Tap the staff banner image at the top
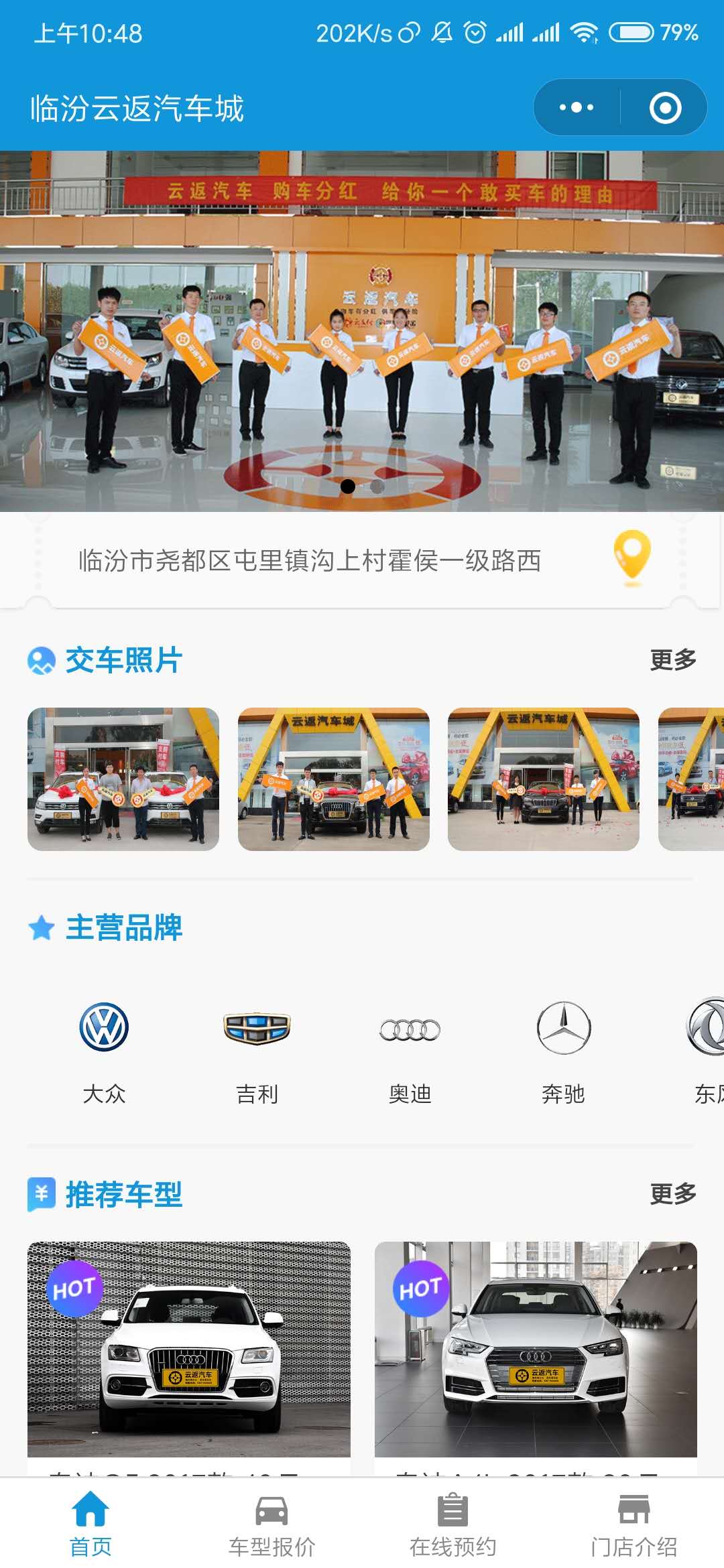The image size is (724, 1568). [x=362, y=331]
